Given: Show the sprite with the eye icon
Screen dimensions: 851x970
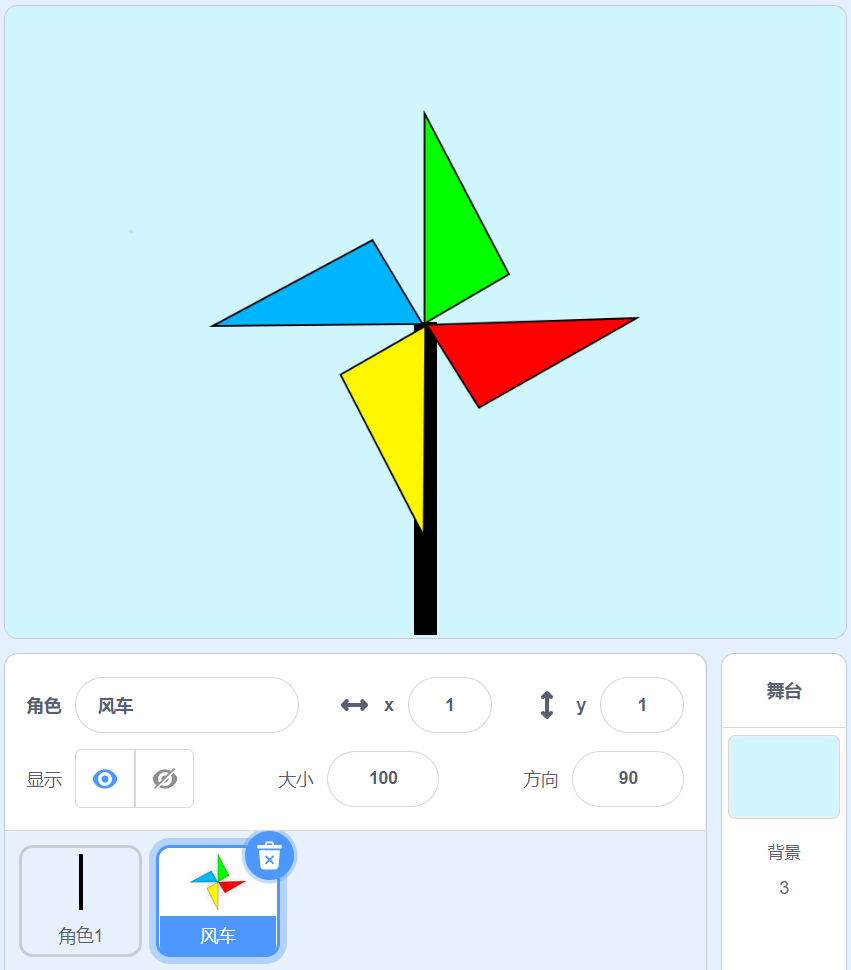Looking at the screenshot, I should [105, 778].
